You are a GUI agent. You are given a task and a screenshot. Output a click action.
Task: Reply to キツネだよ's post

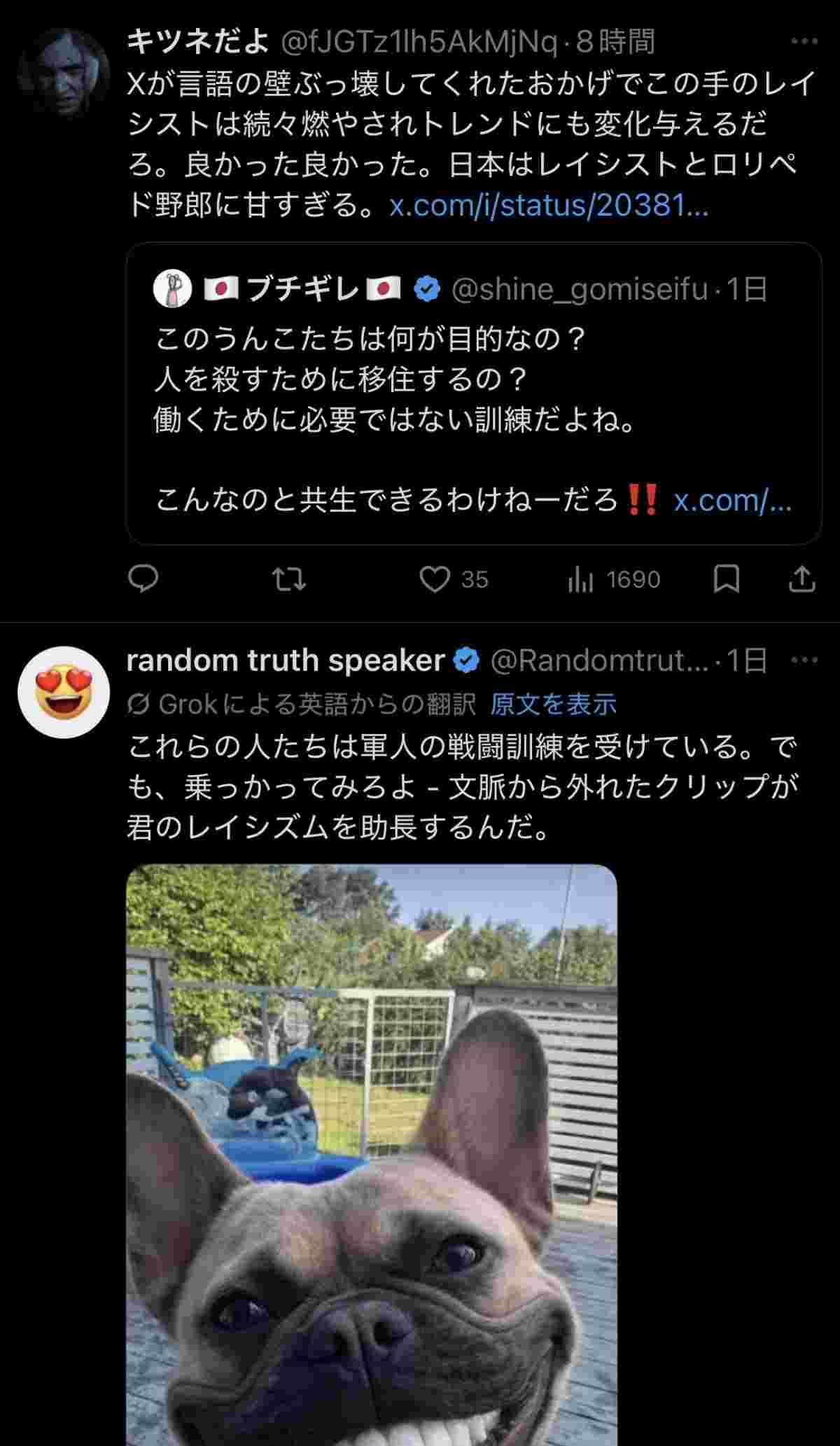pos(144,579)
